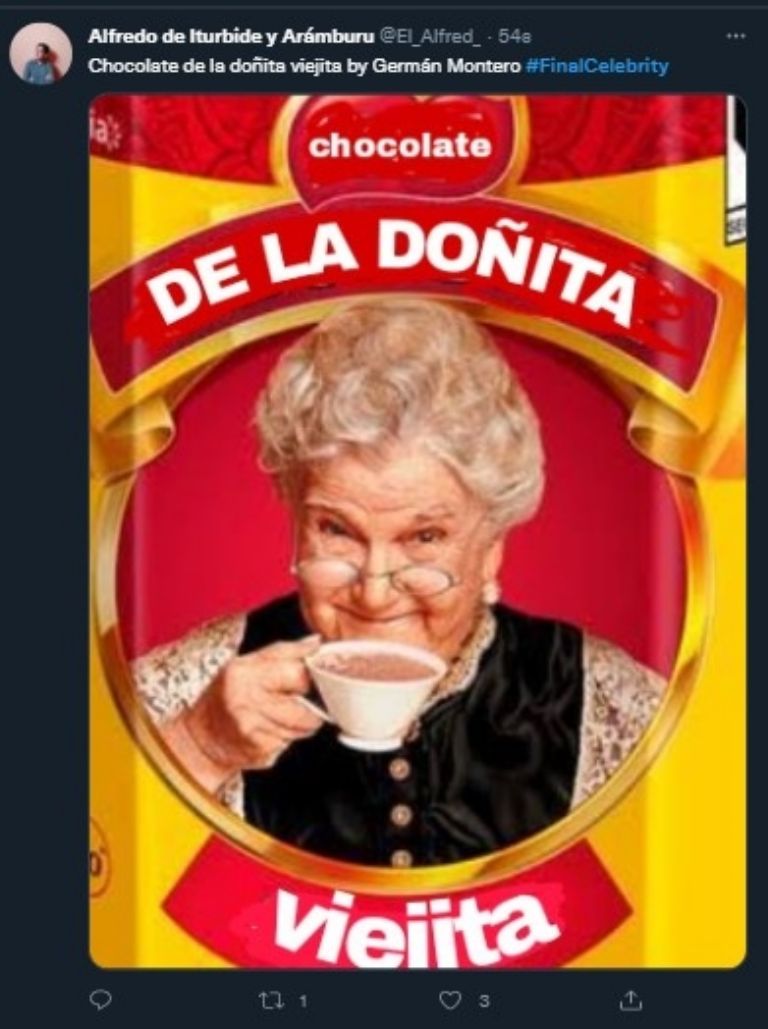Open the #FinalCelebrity hashtag
This screenshot has width=768, height=1029.
(x=596, y=67)
